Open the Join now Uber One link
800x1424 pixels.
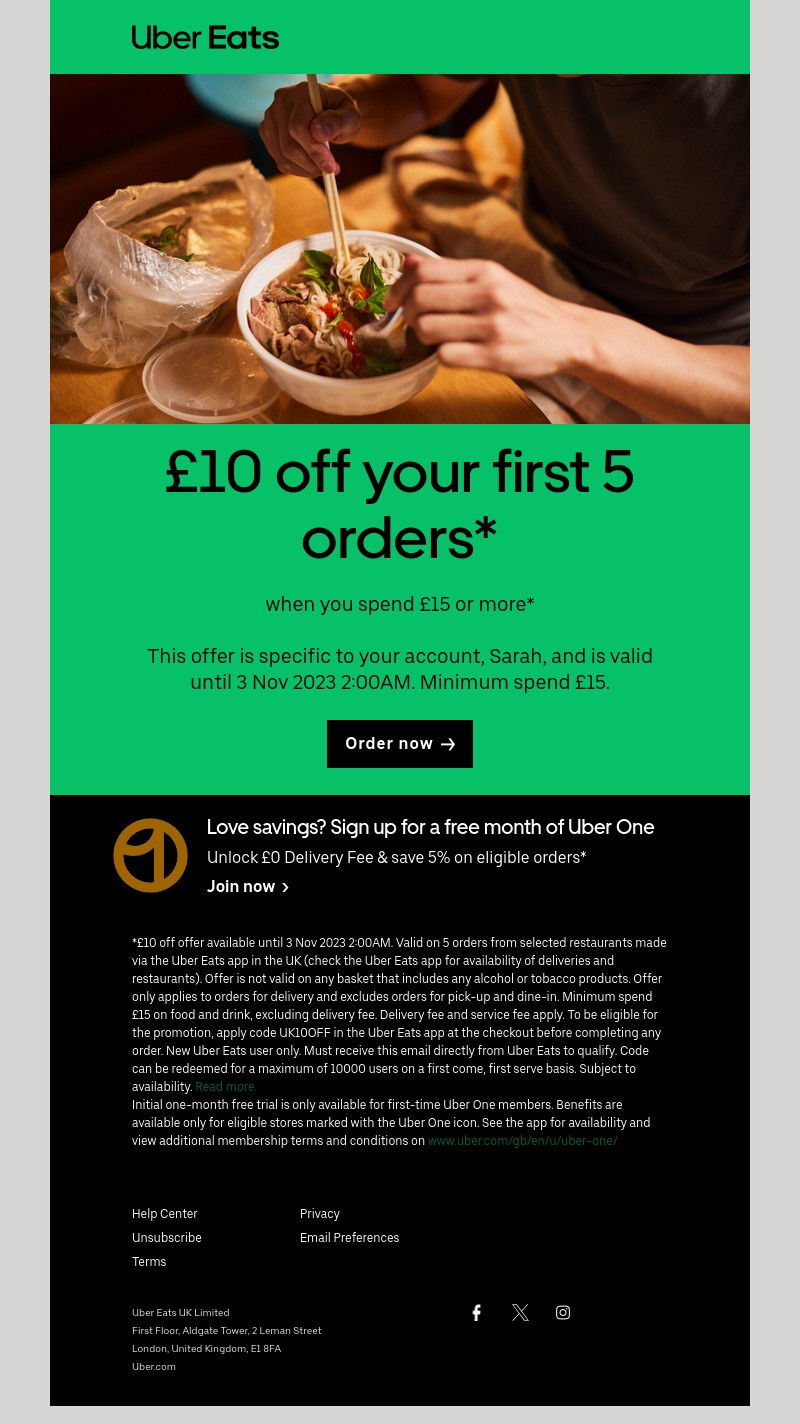pyautogui.click(x=247, y=887)
